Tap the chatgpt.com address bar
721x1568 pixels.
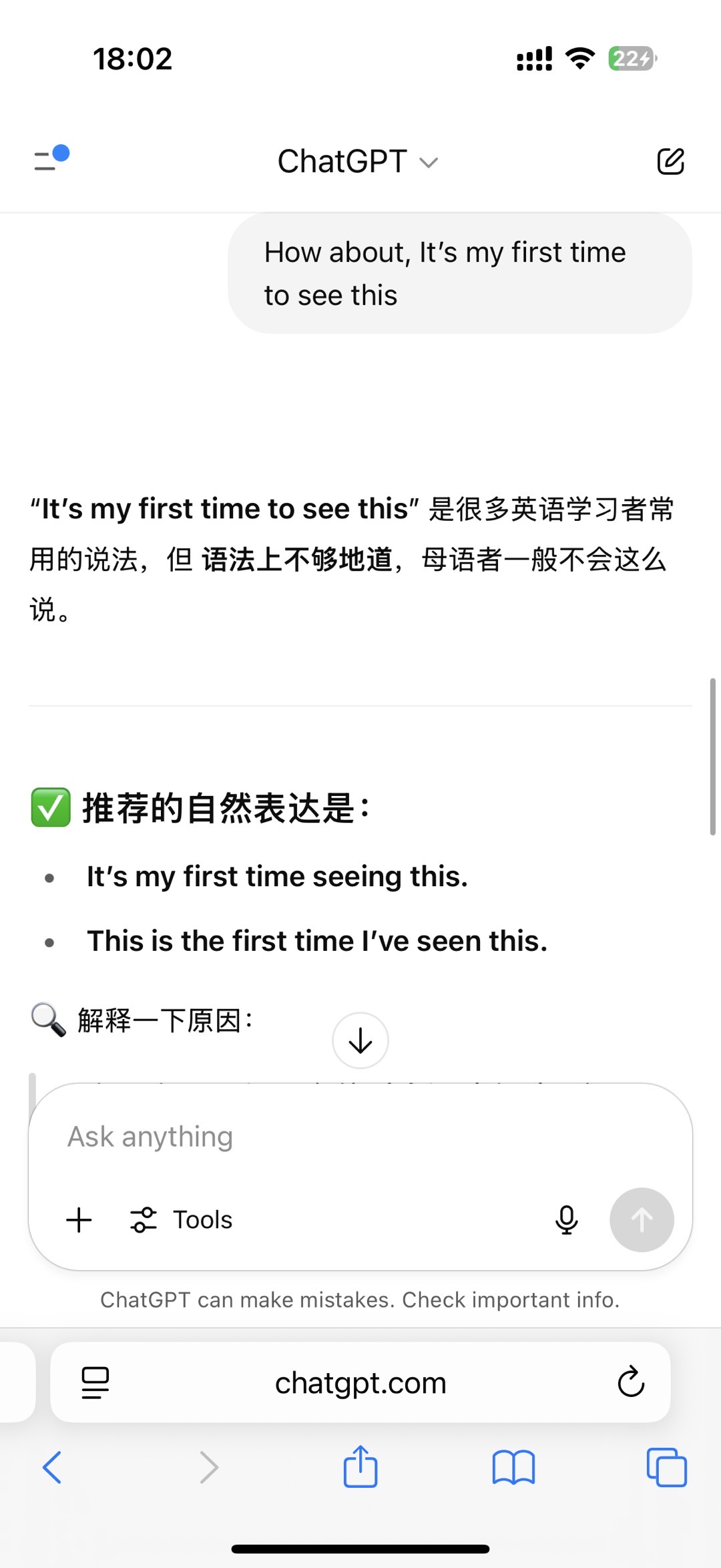click(x=360, y=1382)
